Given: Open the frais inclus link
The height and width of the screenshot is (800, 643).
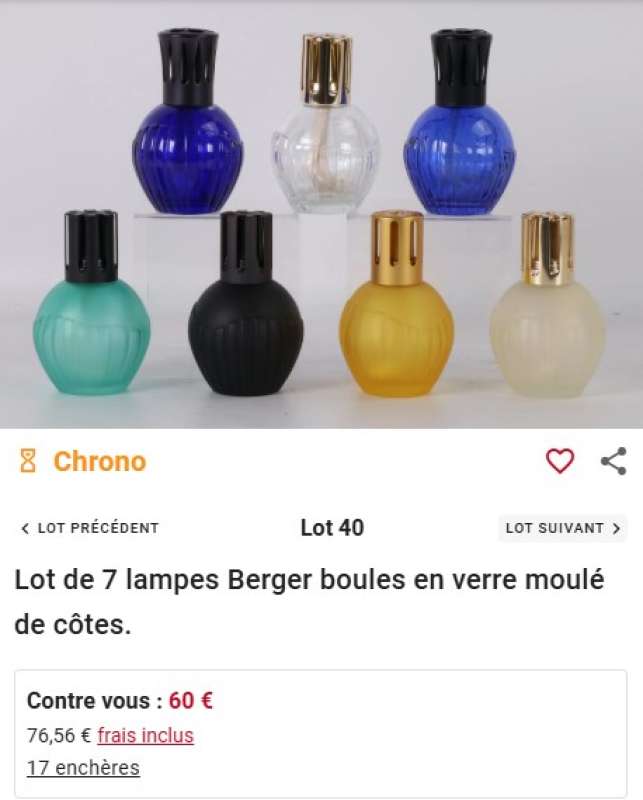Looking at the screenshot, I should click(x=145, y=736).
